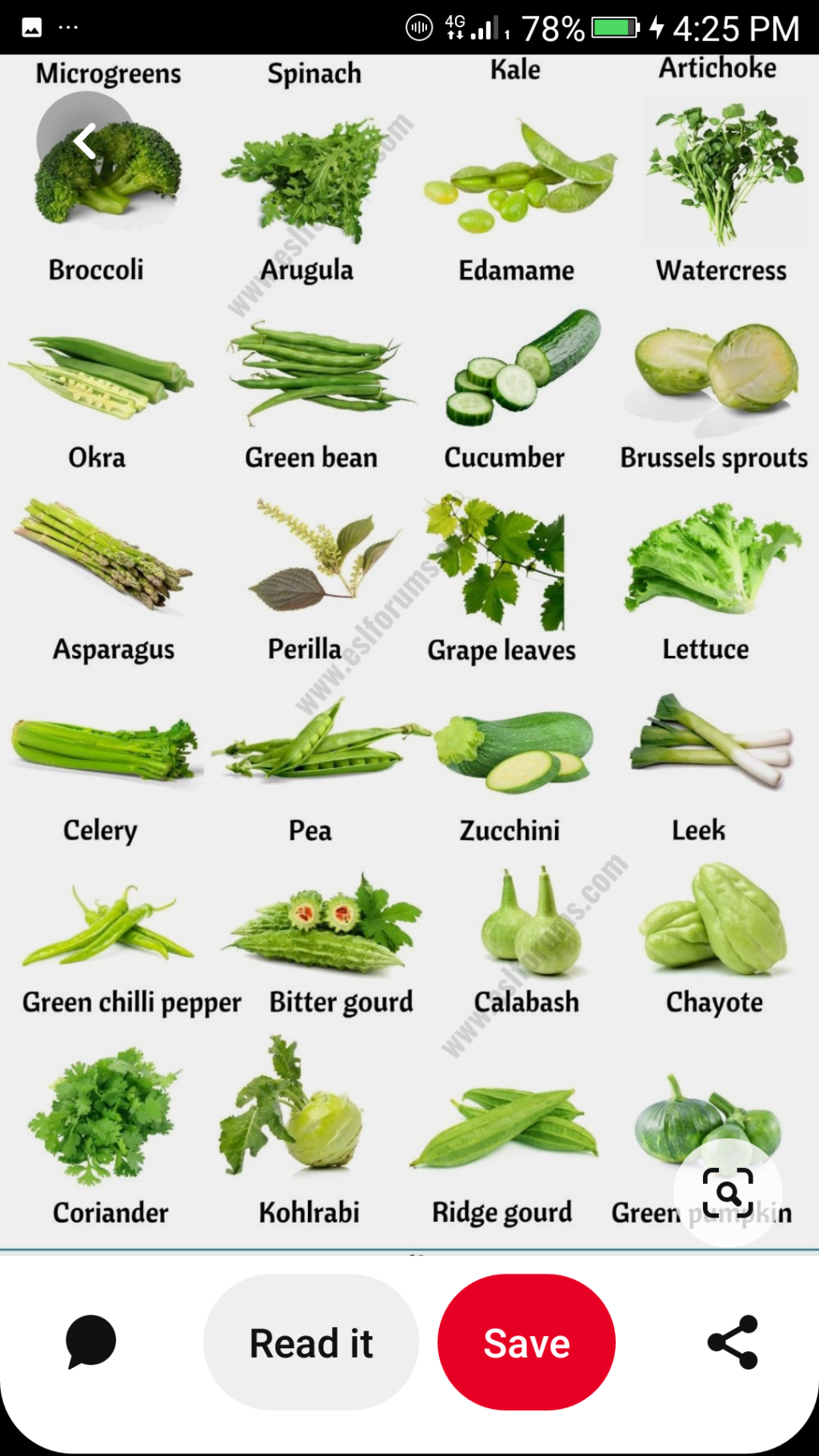Go back using the arrow button
Image resolution: width=819 pixels, height=1456 pixels.
[x=85, y=142]
